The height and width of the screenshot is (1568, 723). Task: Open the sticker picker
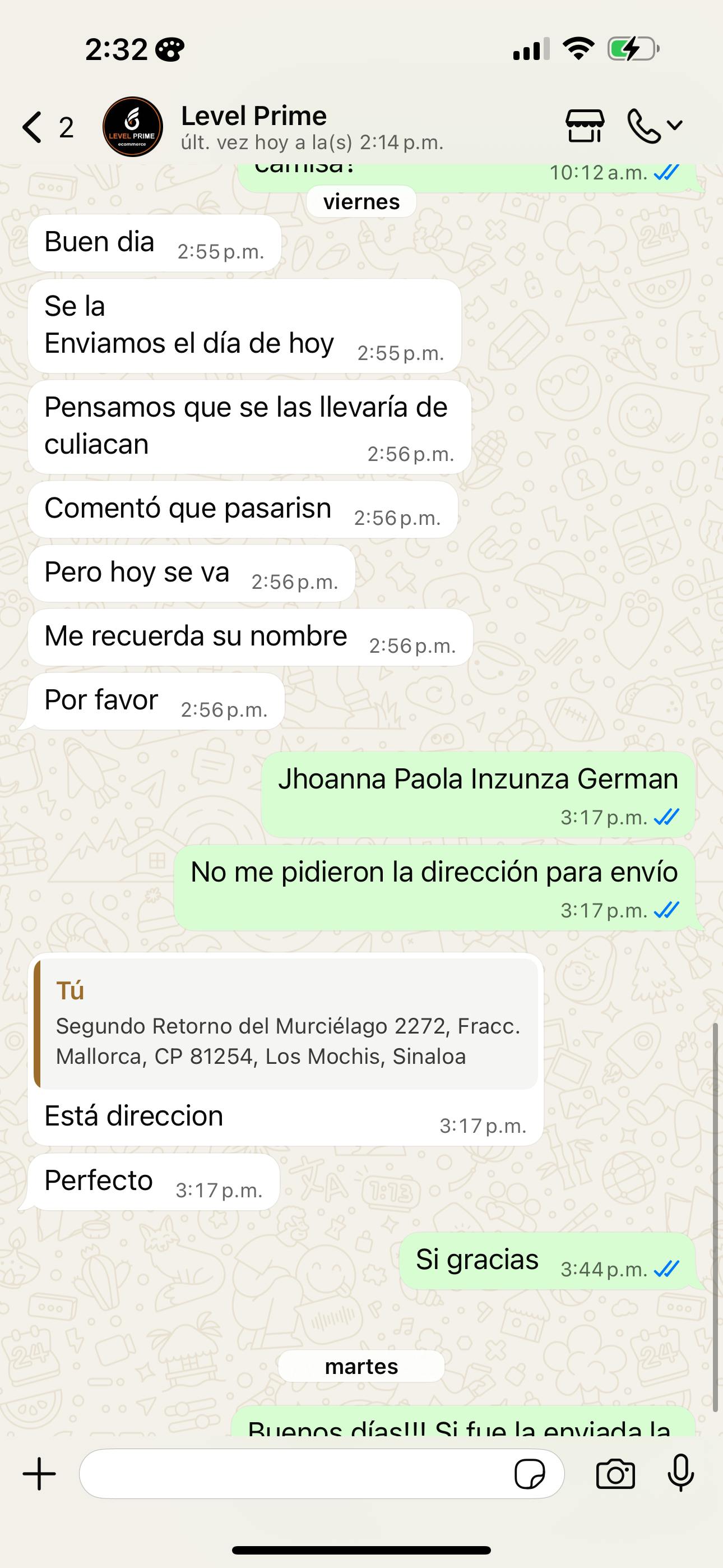tap(530, 1474)
